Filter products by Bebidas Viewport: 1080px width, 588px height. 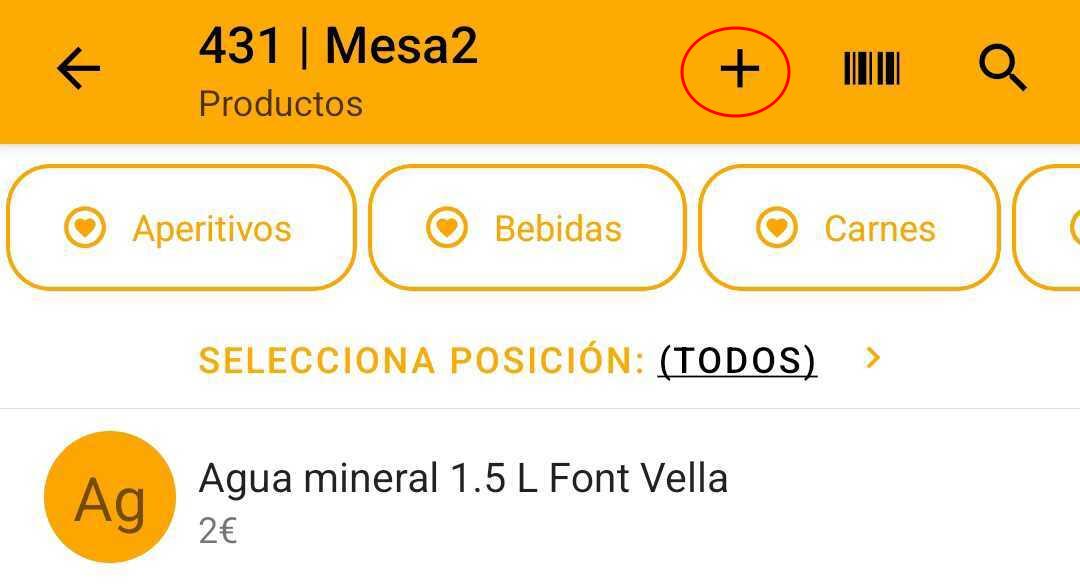[x=527, y=228]
